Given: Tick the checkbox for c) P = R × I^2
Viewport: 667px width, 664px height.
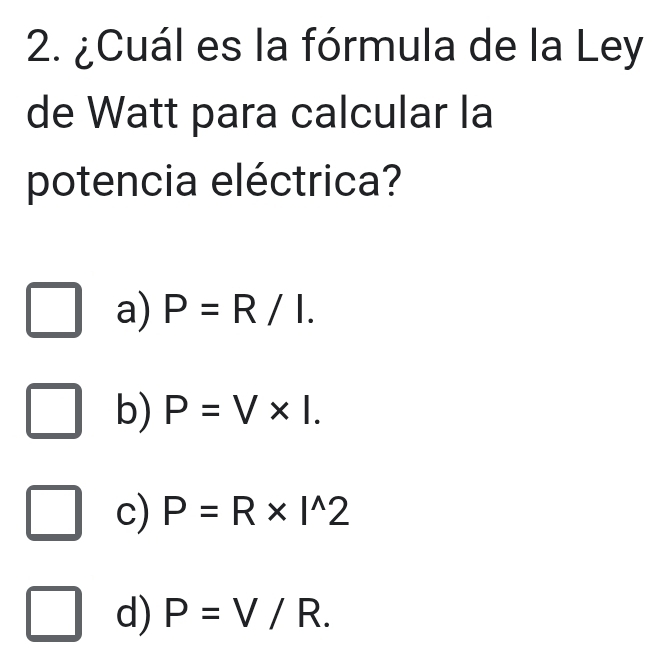Looking at the screenshot, I should pyautogui.click(x=54, y=512).
